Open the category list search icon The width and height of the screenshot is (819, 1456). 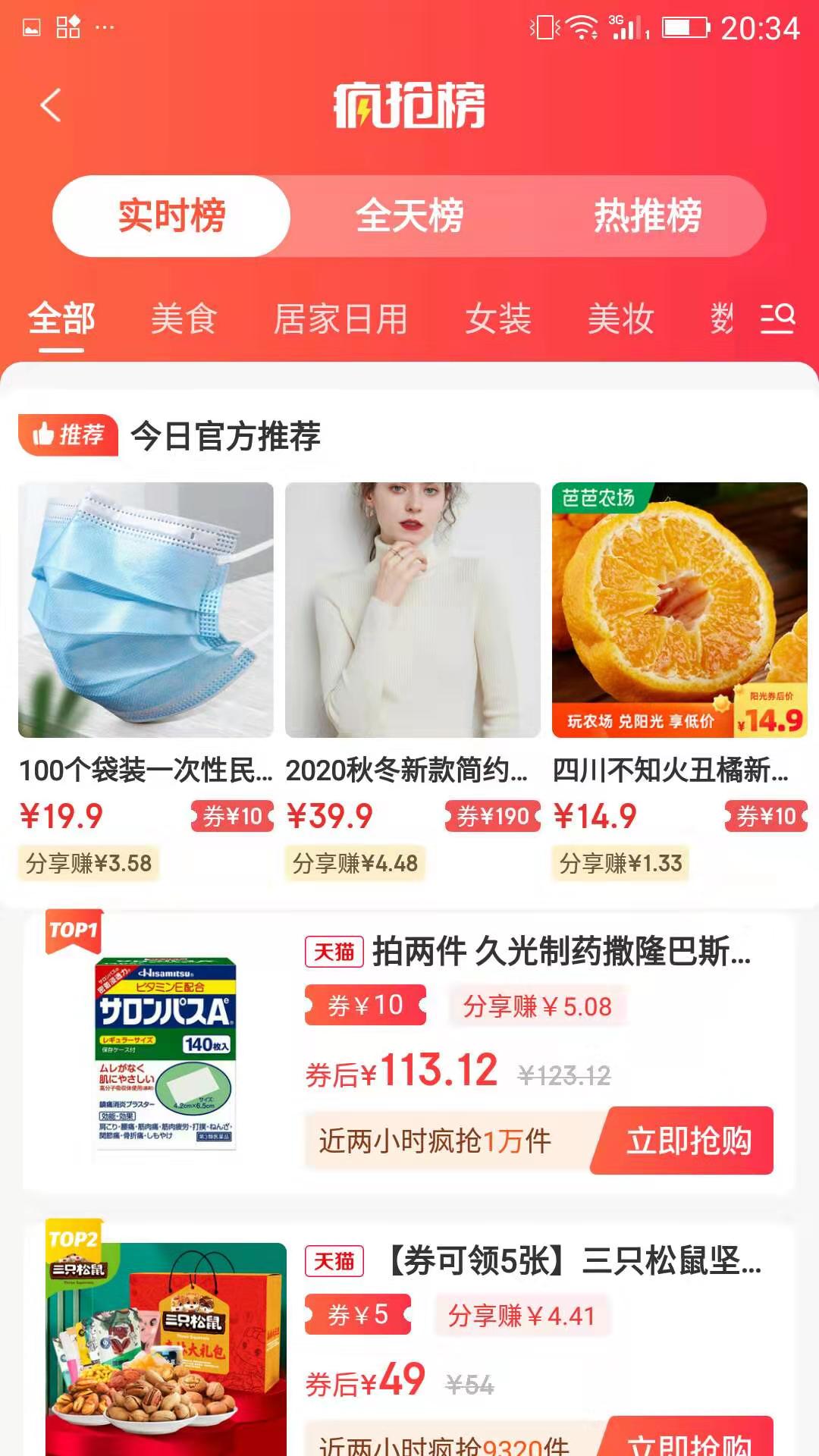[778, 318]
